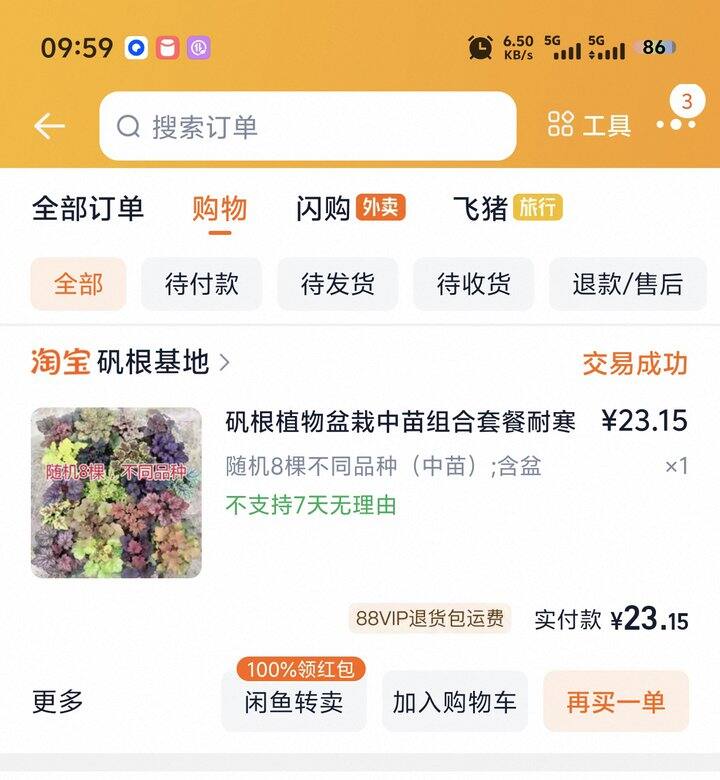
Task: Resell the item via 闲鱼转卖
Action: [x=294, y=702]
